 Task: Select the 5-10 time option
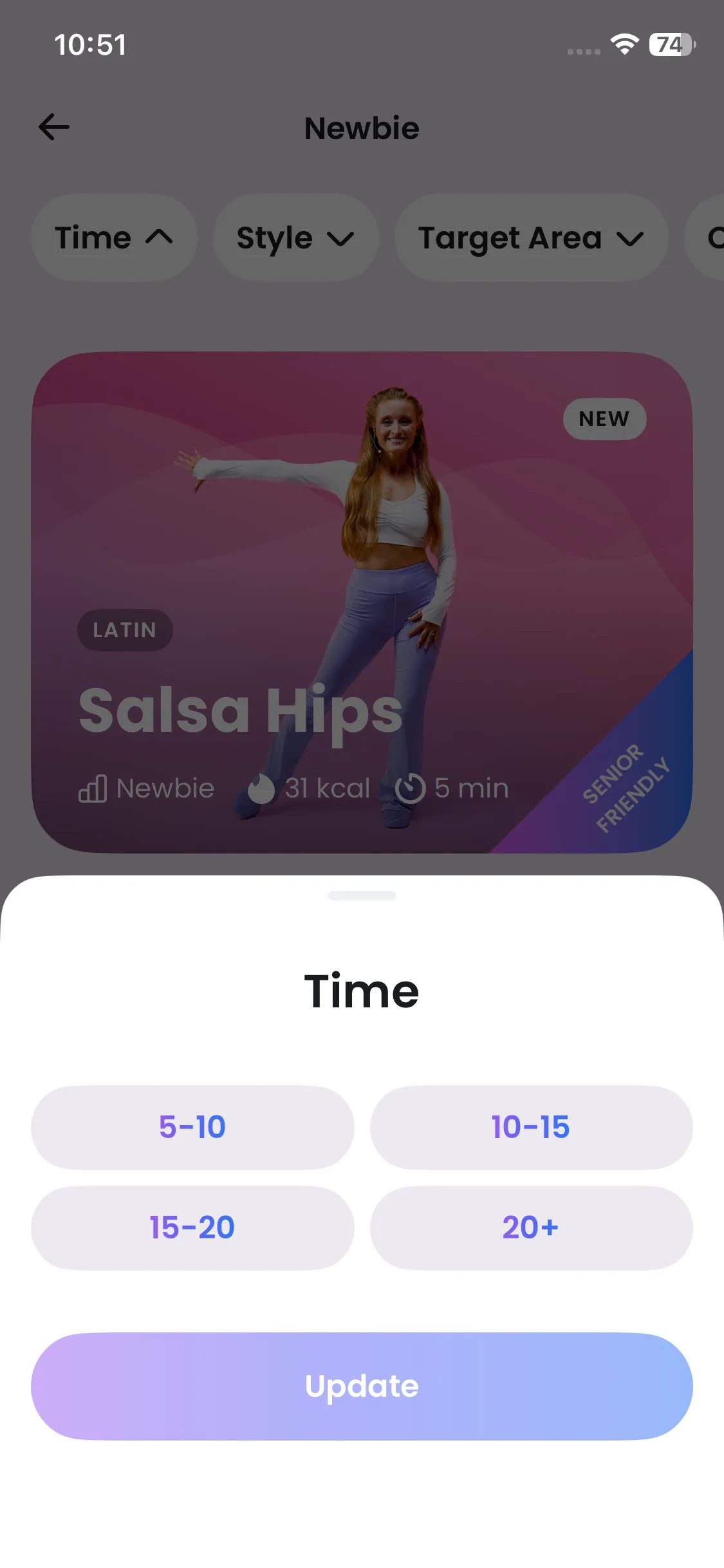click(x=192, y=1127)
